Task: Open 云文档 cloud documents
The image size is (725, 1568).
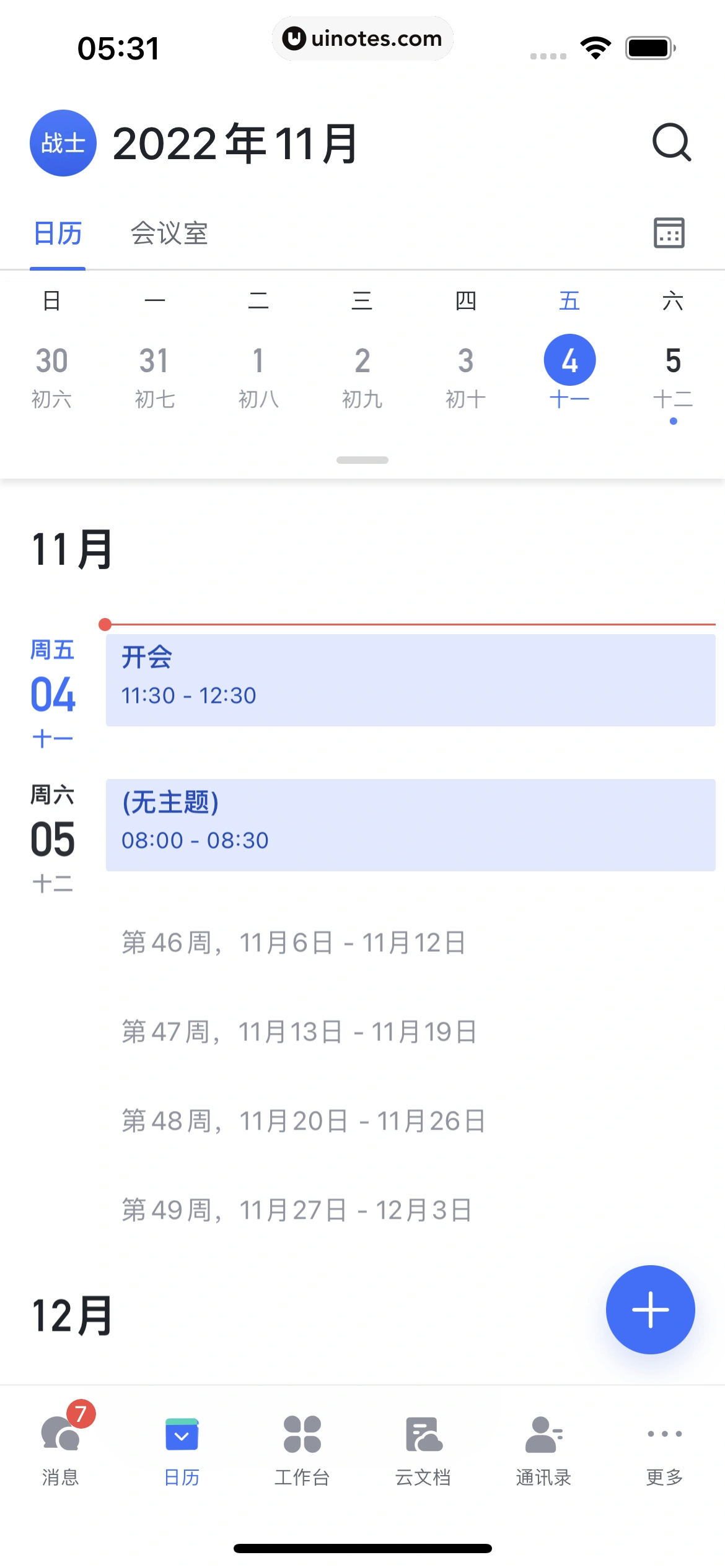Action: point(423,1437)
